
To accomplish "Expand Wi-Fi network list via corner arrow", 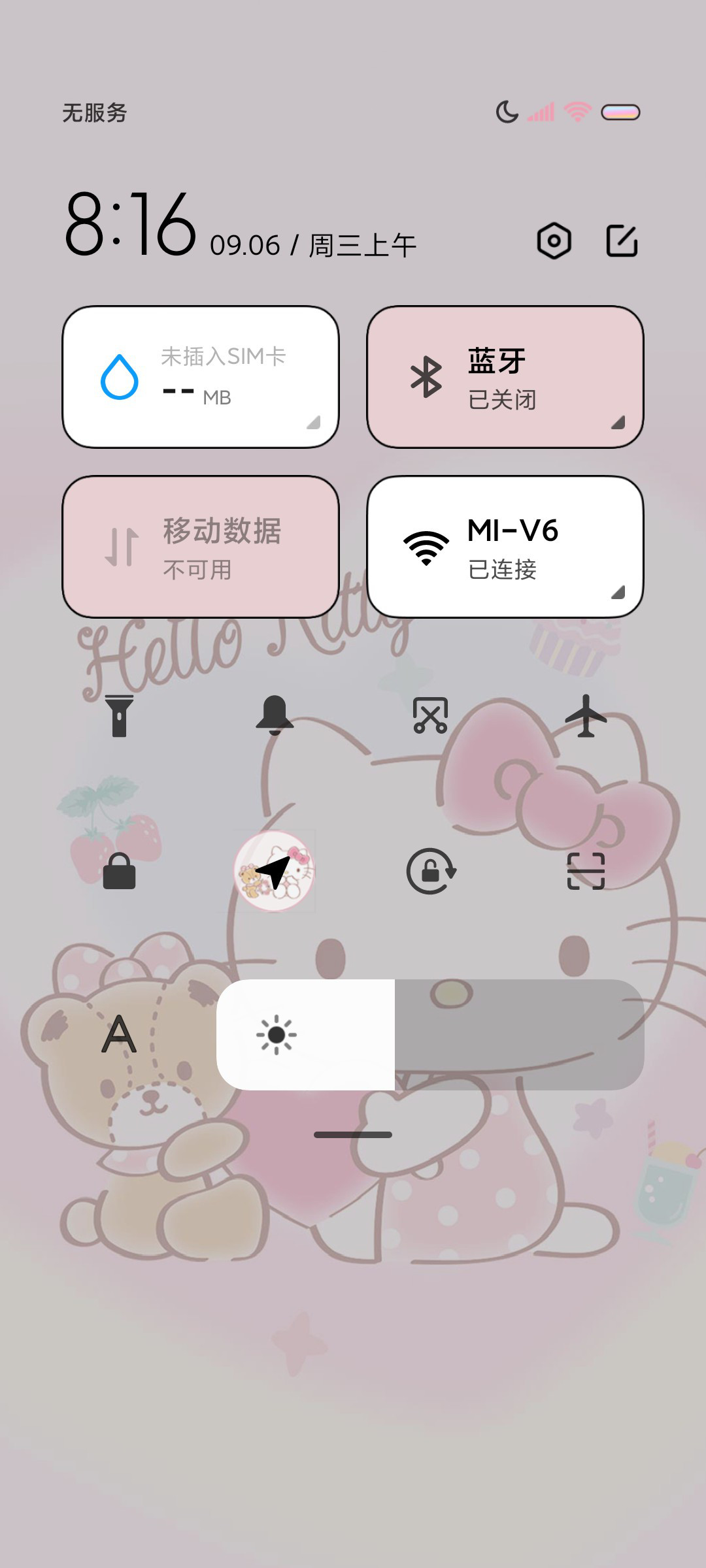I will click(618, 592).
